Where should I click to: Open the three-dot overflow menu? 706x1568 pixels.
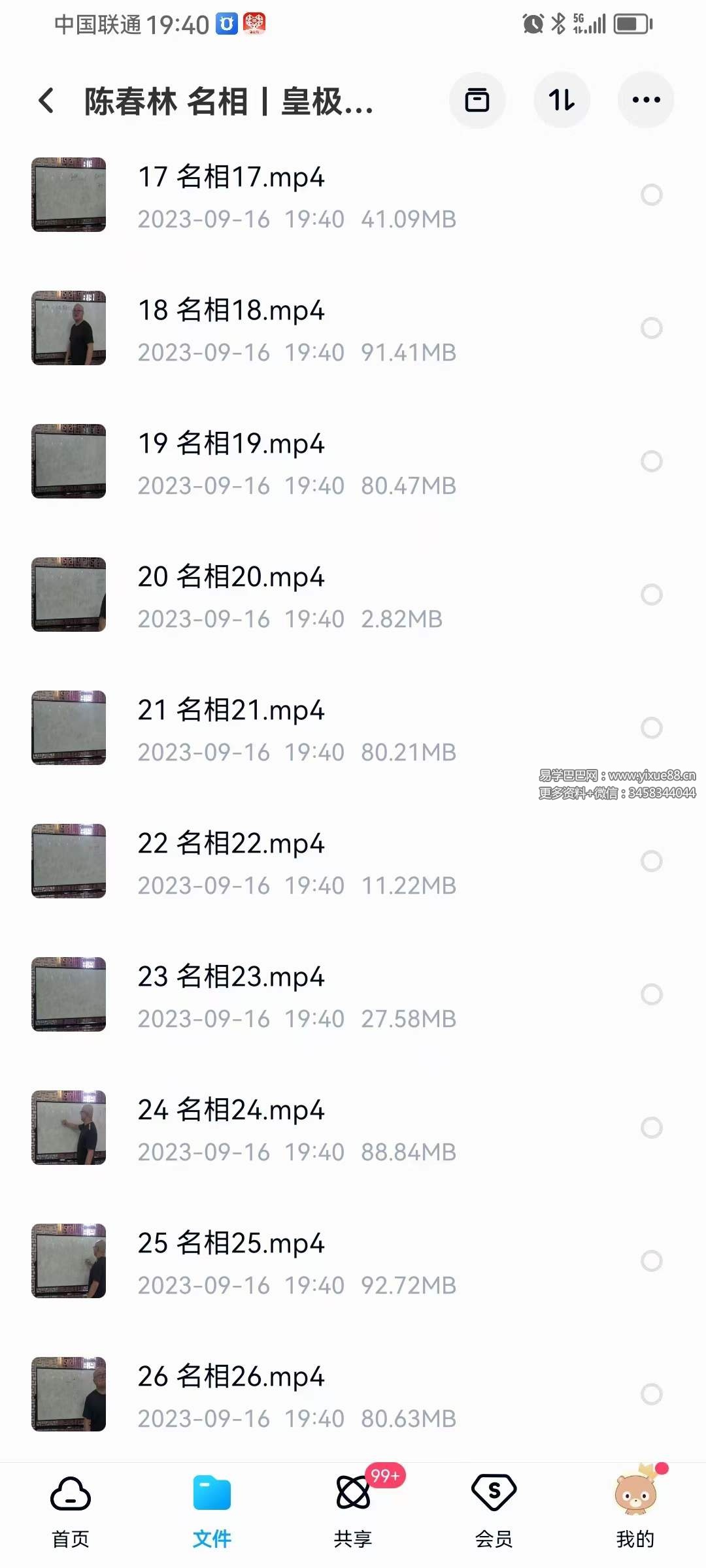pos(646,101)
